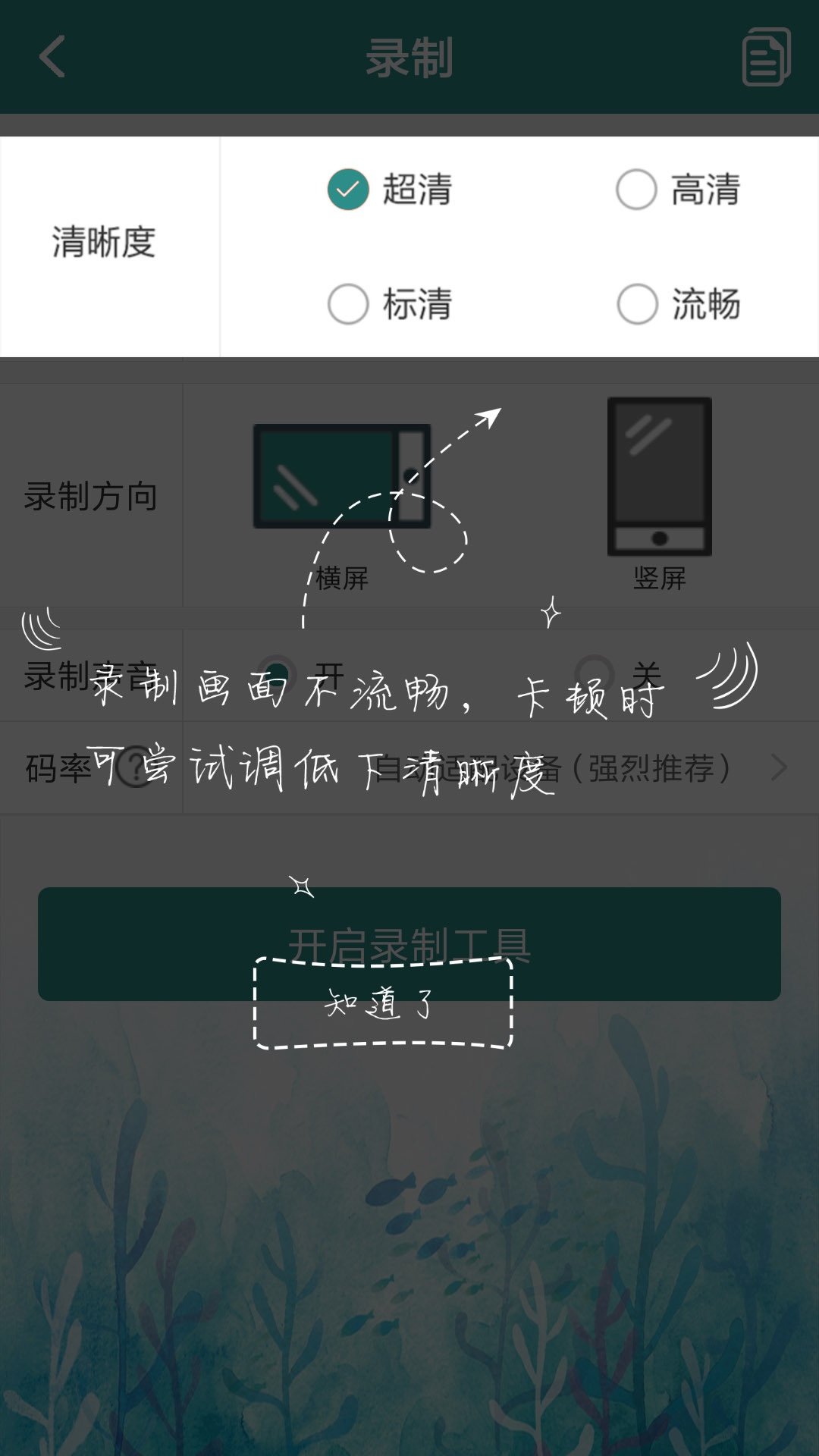The height and width of the screenshot is (1456, 819).
Task: Open the document icon in the top bar
Action: point(766,57)
